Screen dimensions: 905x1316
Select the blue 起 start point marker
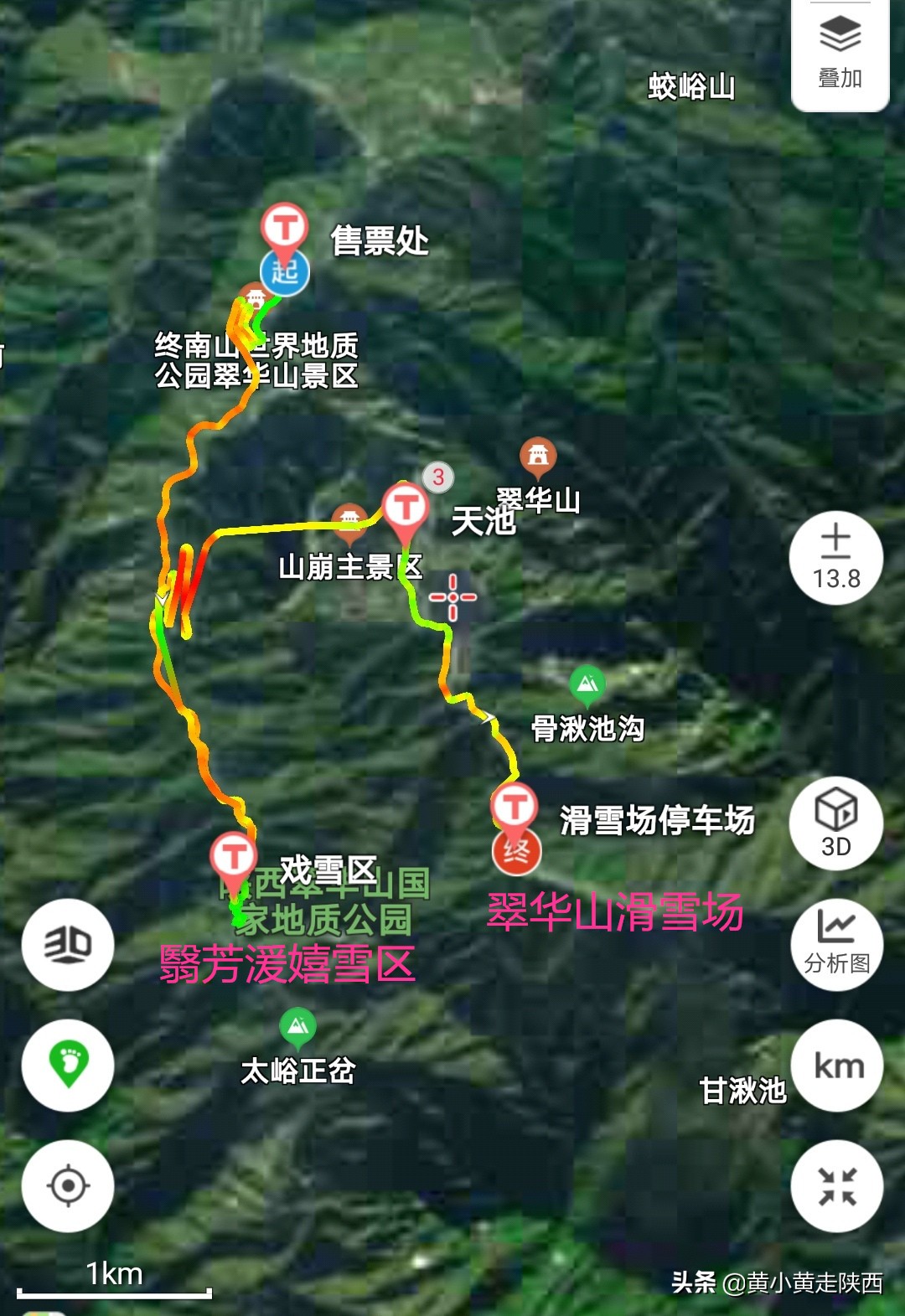[283, 272]
